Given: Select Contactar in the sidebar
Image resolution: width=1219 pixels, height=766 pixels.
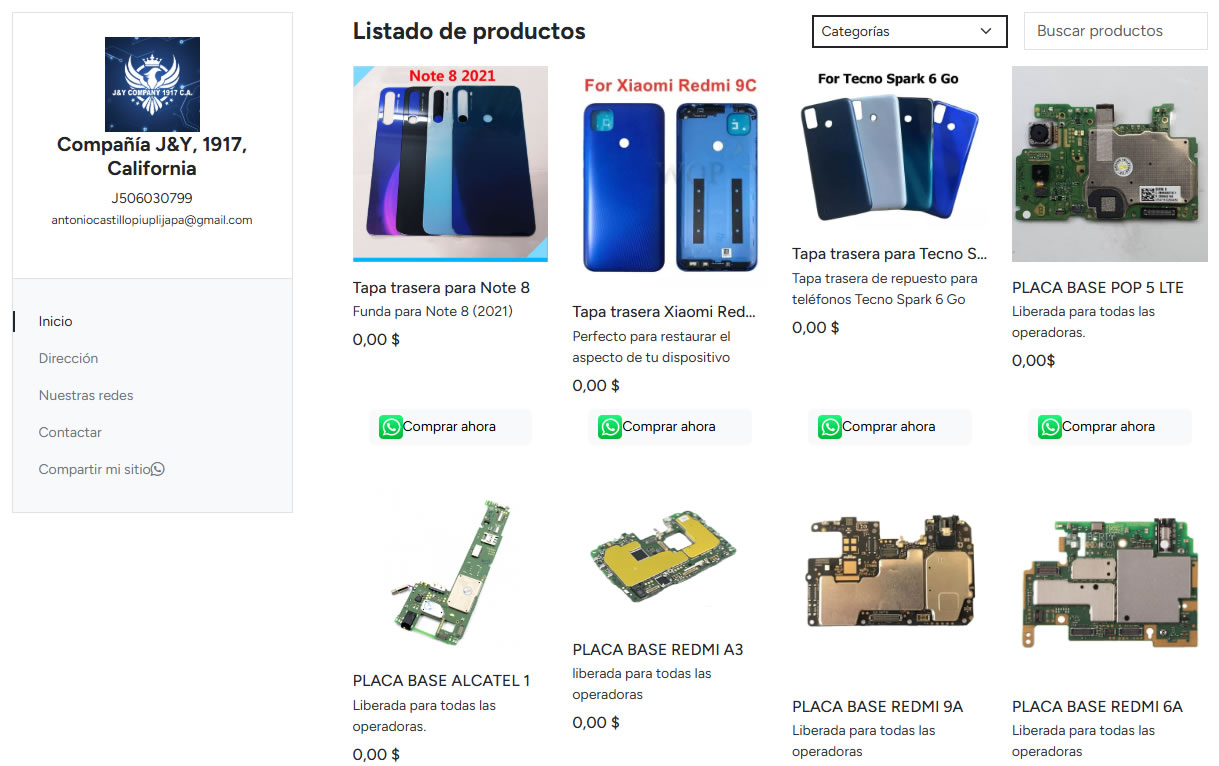Looking at the screenshot, I should (x=70, y=432).
